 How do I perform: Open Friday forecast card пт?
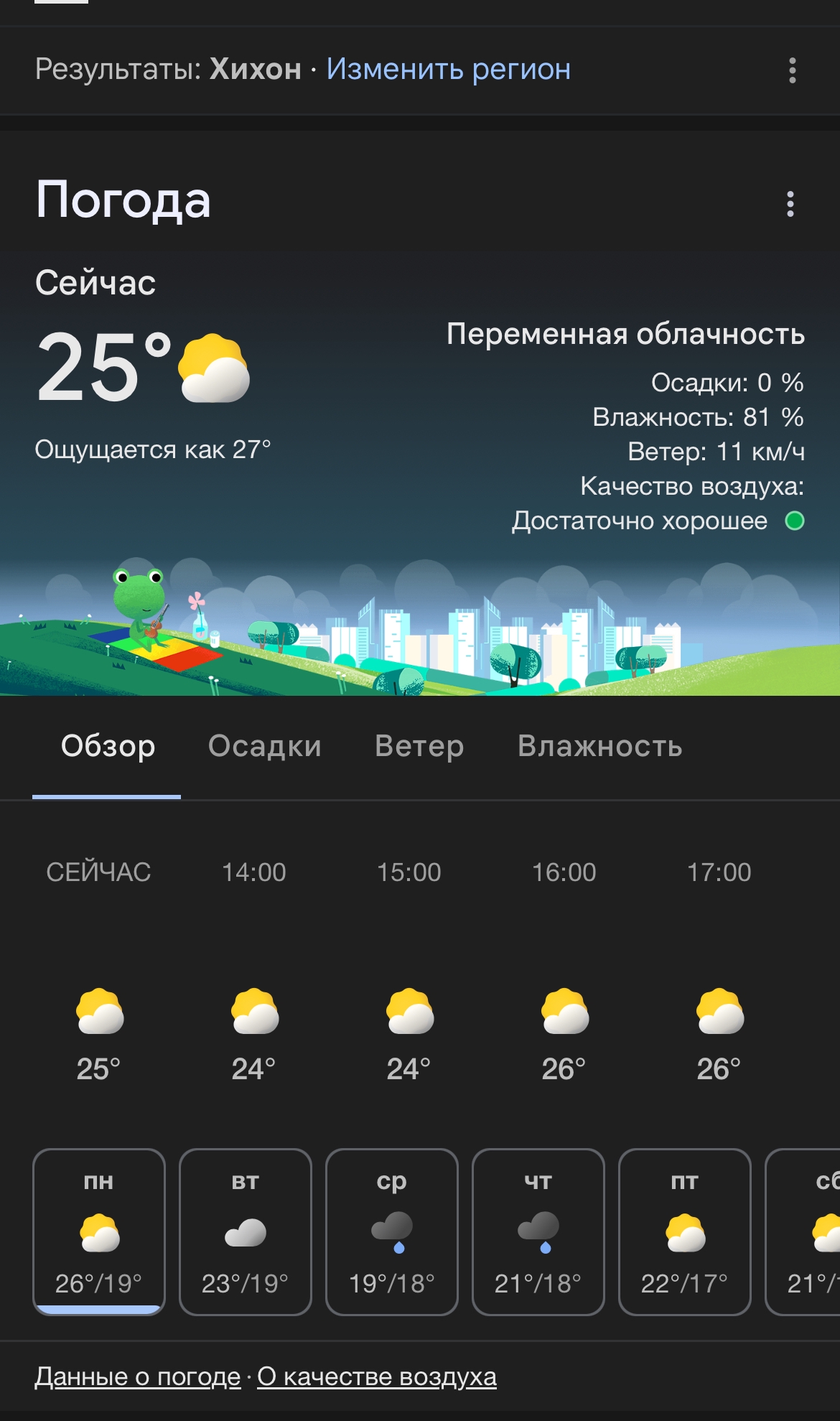[685, 1231]
